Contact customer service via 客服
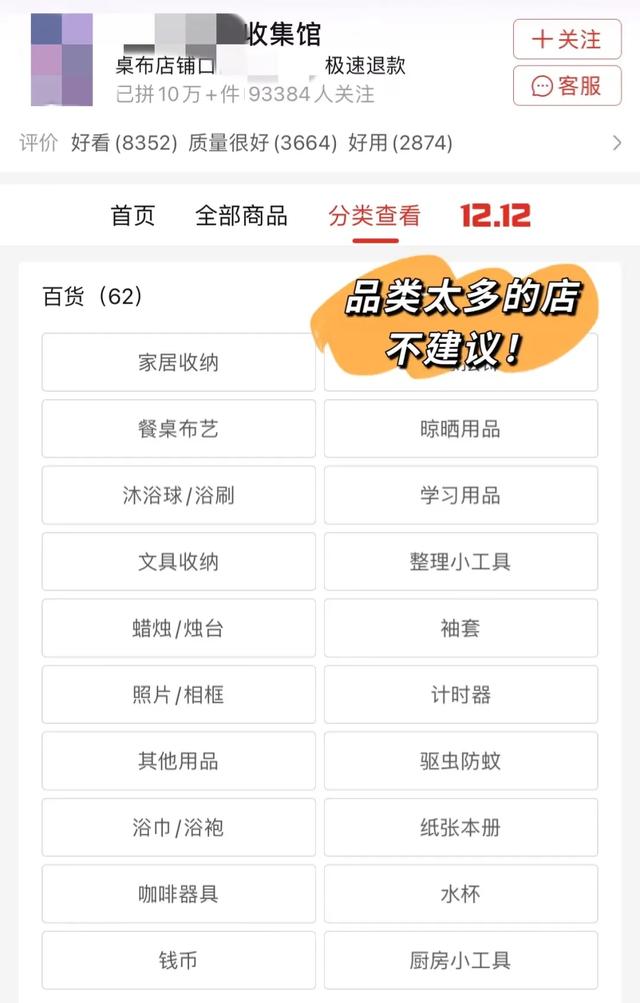The height and width of the screenshot is (1003, 640). click(x=566, y=86)
